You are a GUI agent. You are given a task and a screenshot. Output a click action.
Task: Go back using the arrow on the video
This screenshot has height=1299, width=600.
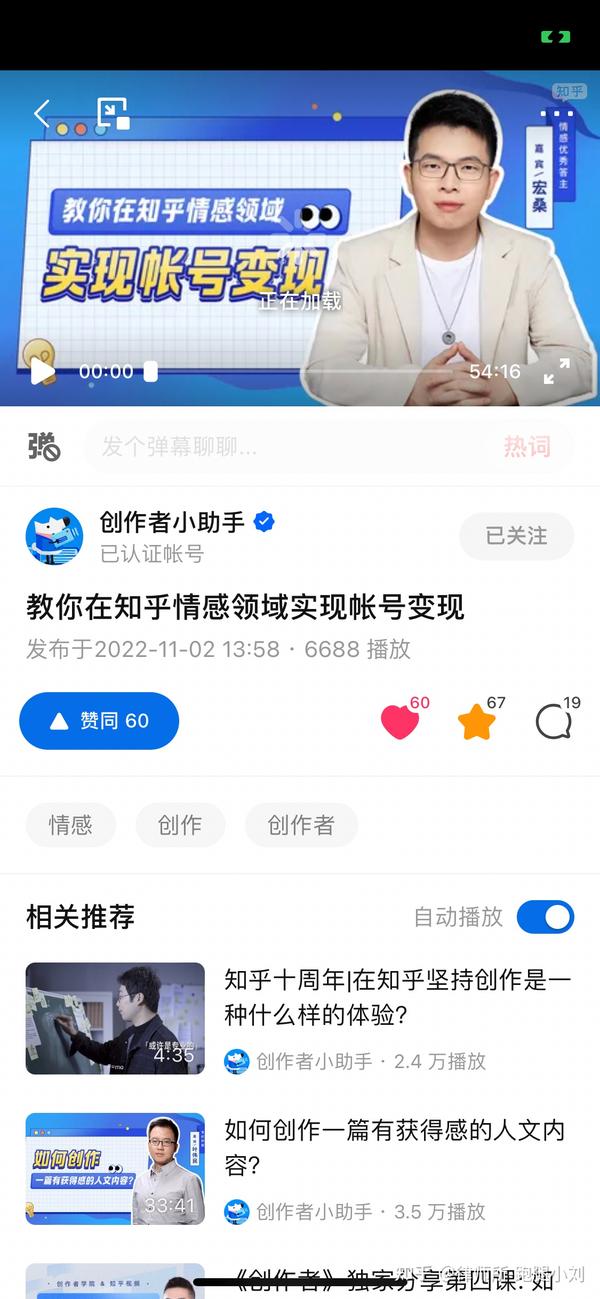42,113
